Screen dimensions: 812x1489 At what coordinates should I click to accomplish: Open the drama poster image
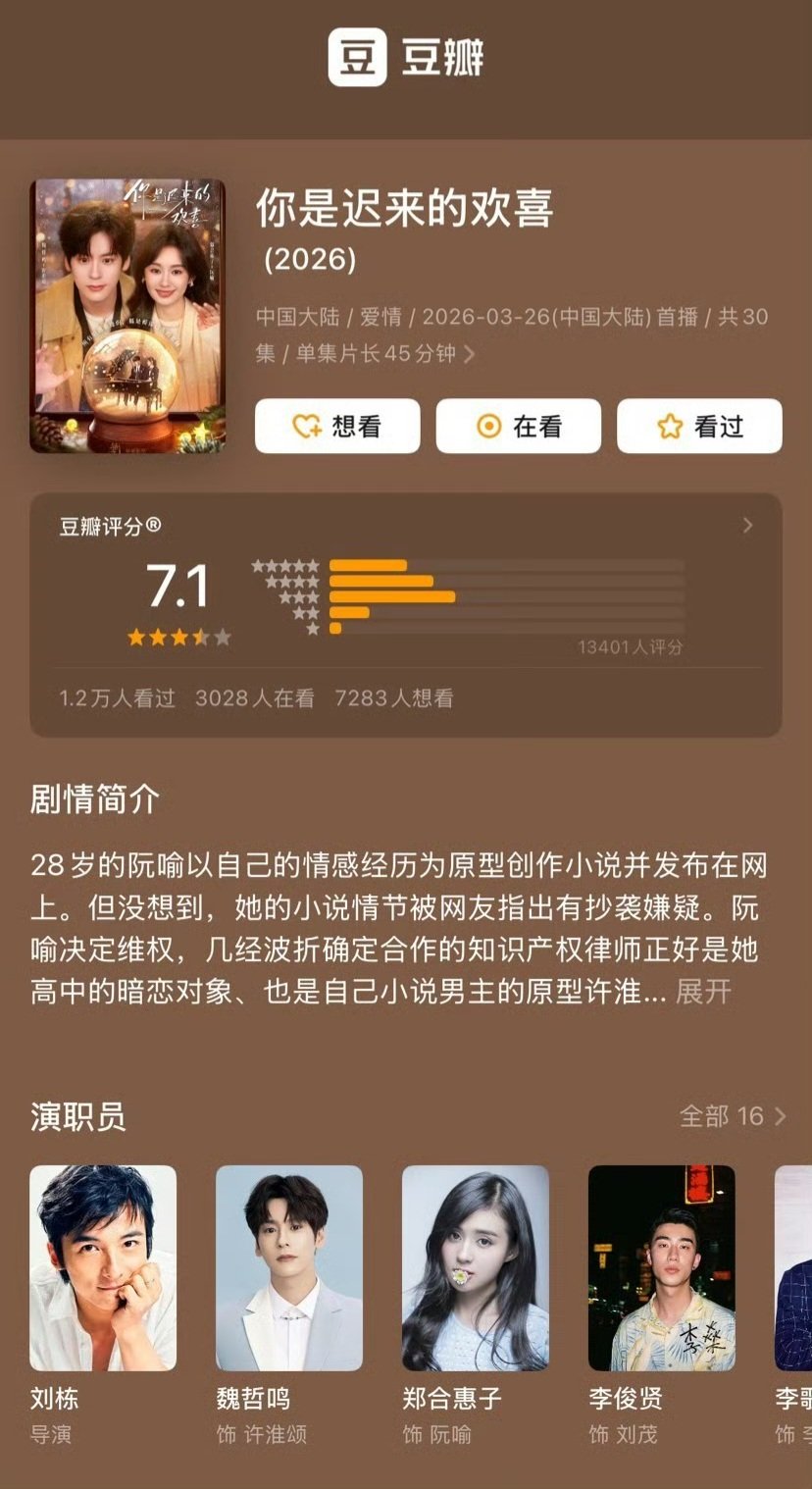(127, 316)
